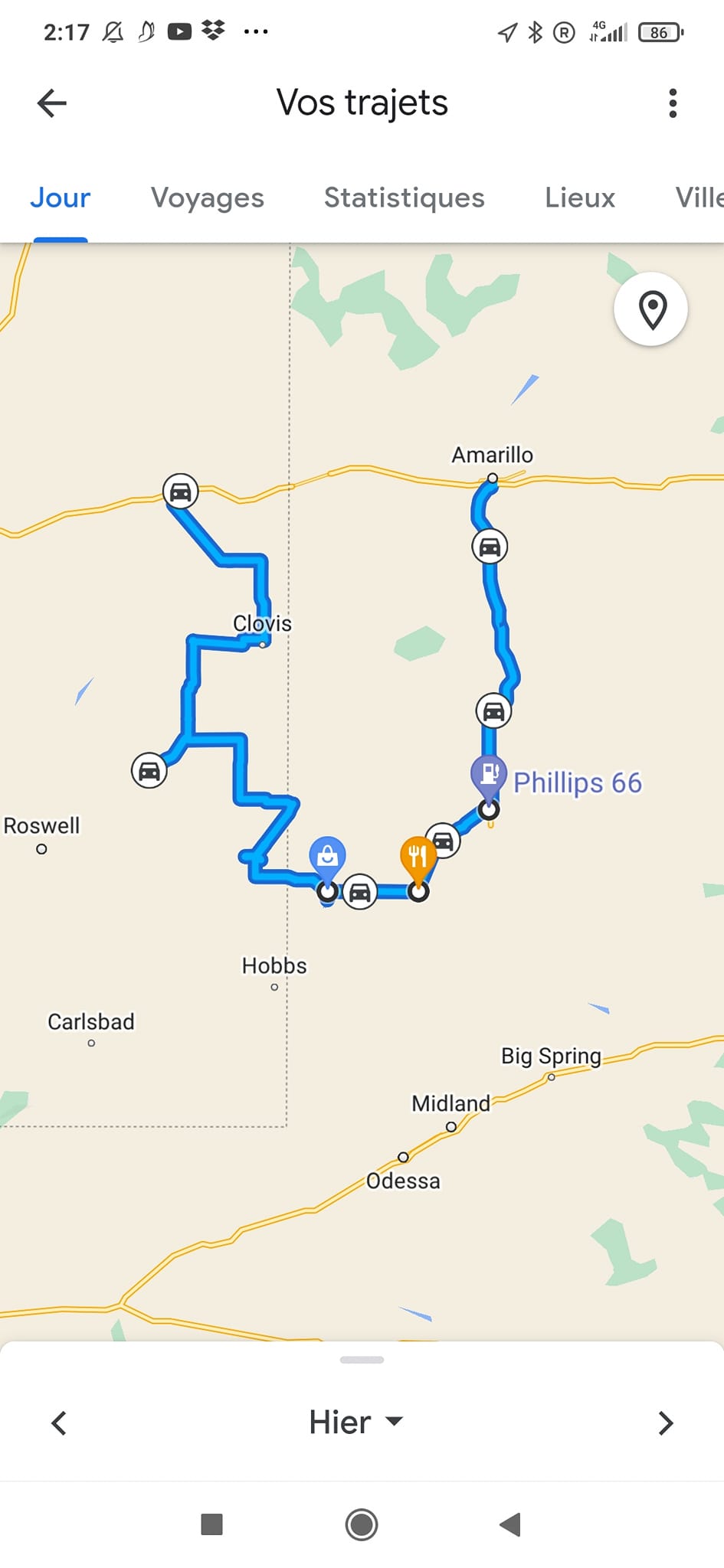Go to the next day
This screenshot has width=724, height=1568.
665,1423
